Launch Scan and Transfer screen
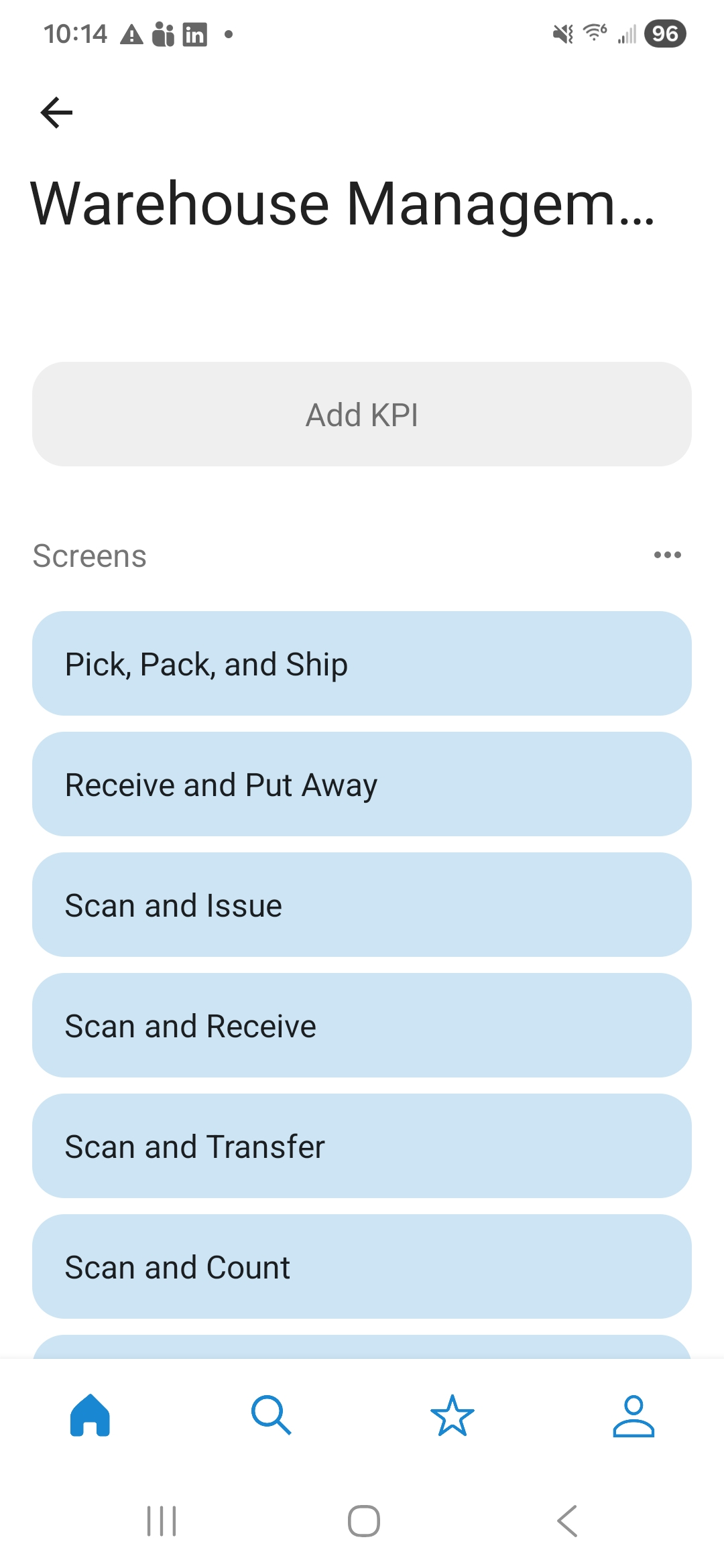Screen dimensions: 724x1568 point(362,1146)
